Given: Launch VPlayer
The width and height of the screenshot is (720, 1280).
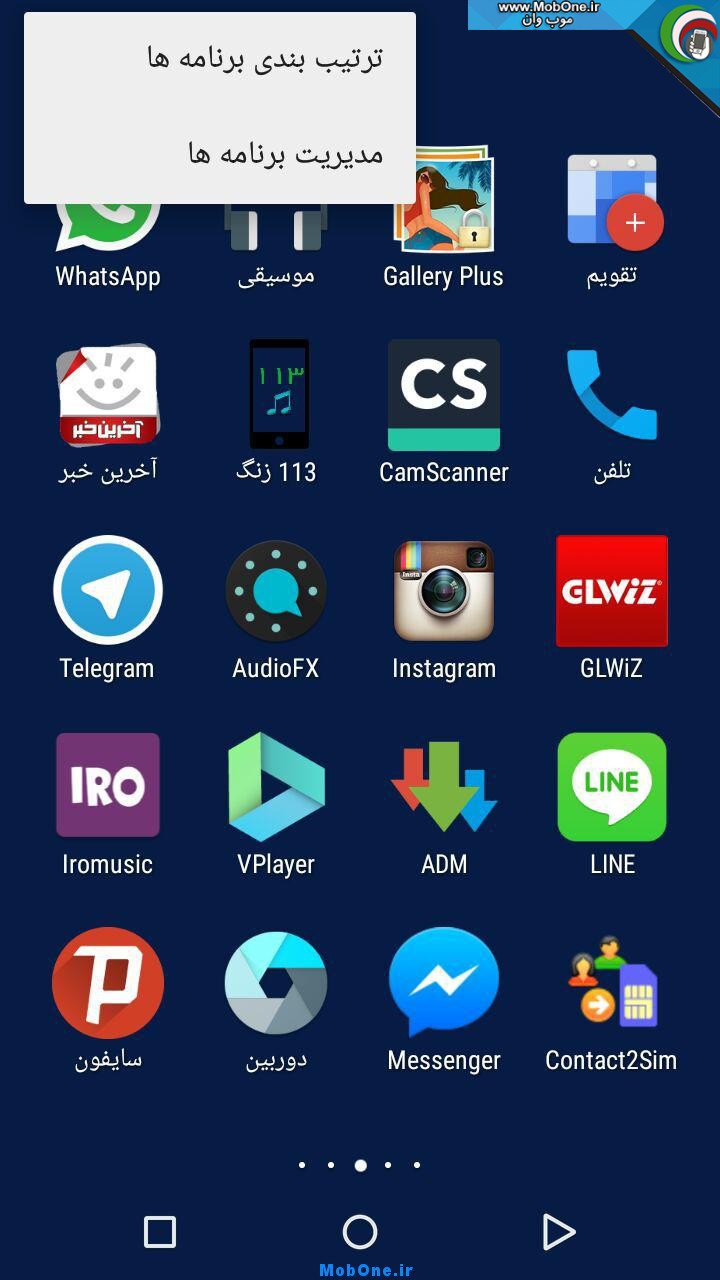Looking at the screenshot, I should pyautogui.click(x=276, y=786).
